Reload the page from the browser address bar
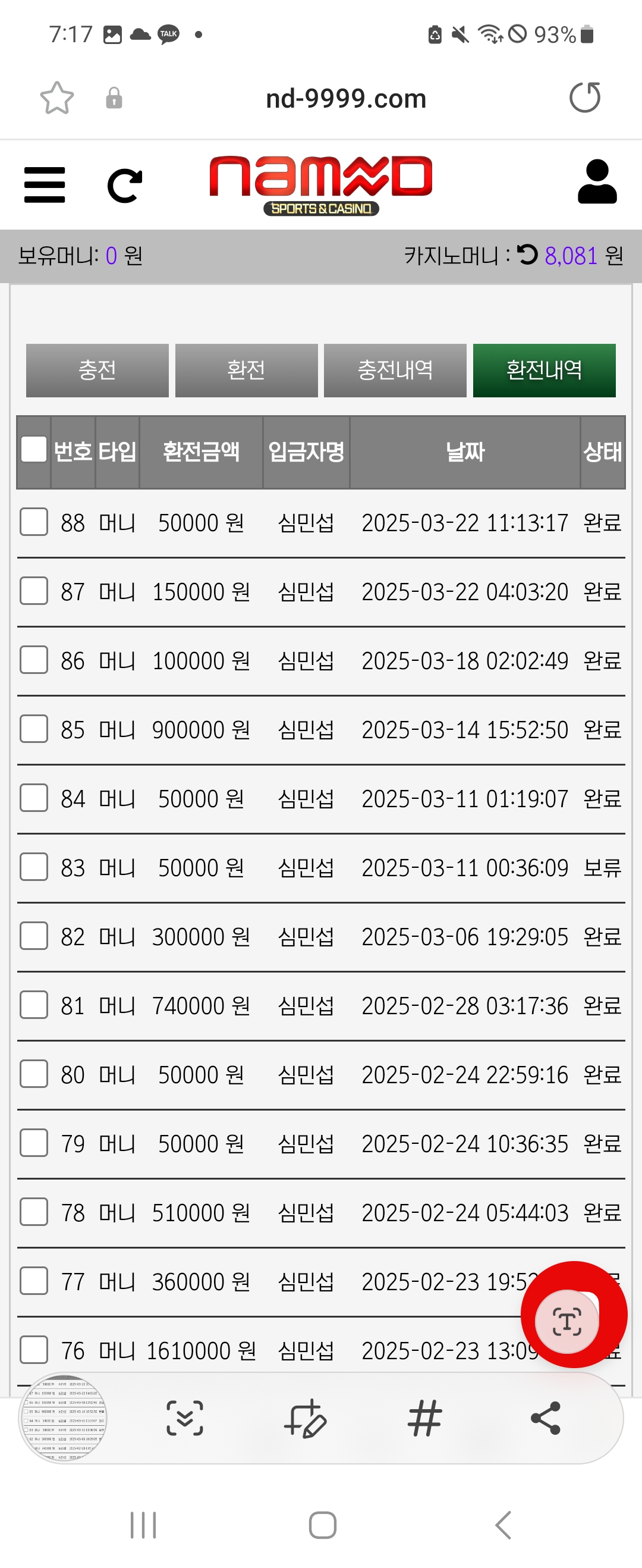Image resolution: width=642 pixels, height=1568 pixels. pos(585,98)
